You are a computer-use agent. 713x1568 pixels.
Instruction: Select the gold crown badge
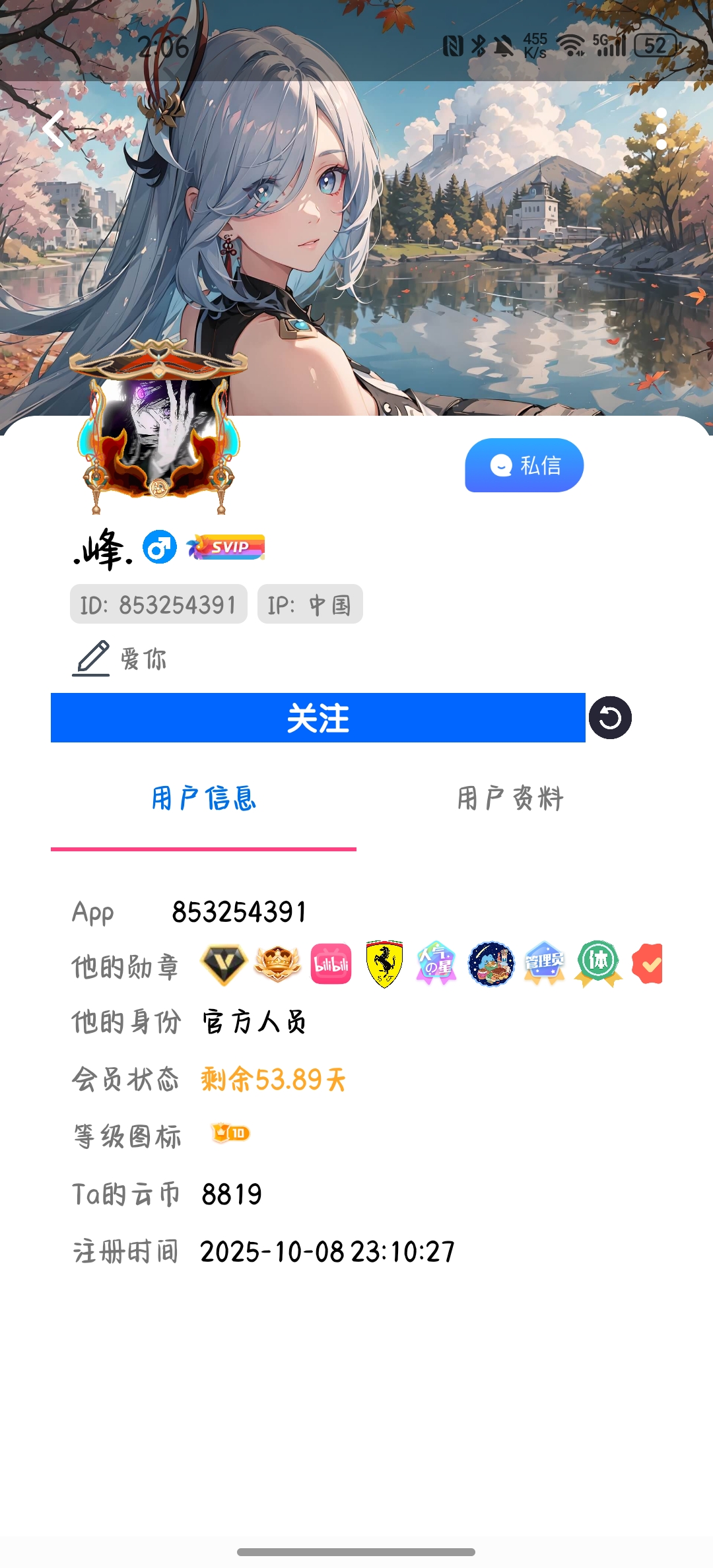(279, 965)
